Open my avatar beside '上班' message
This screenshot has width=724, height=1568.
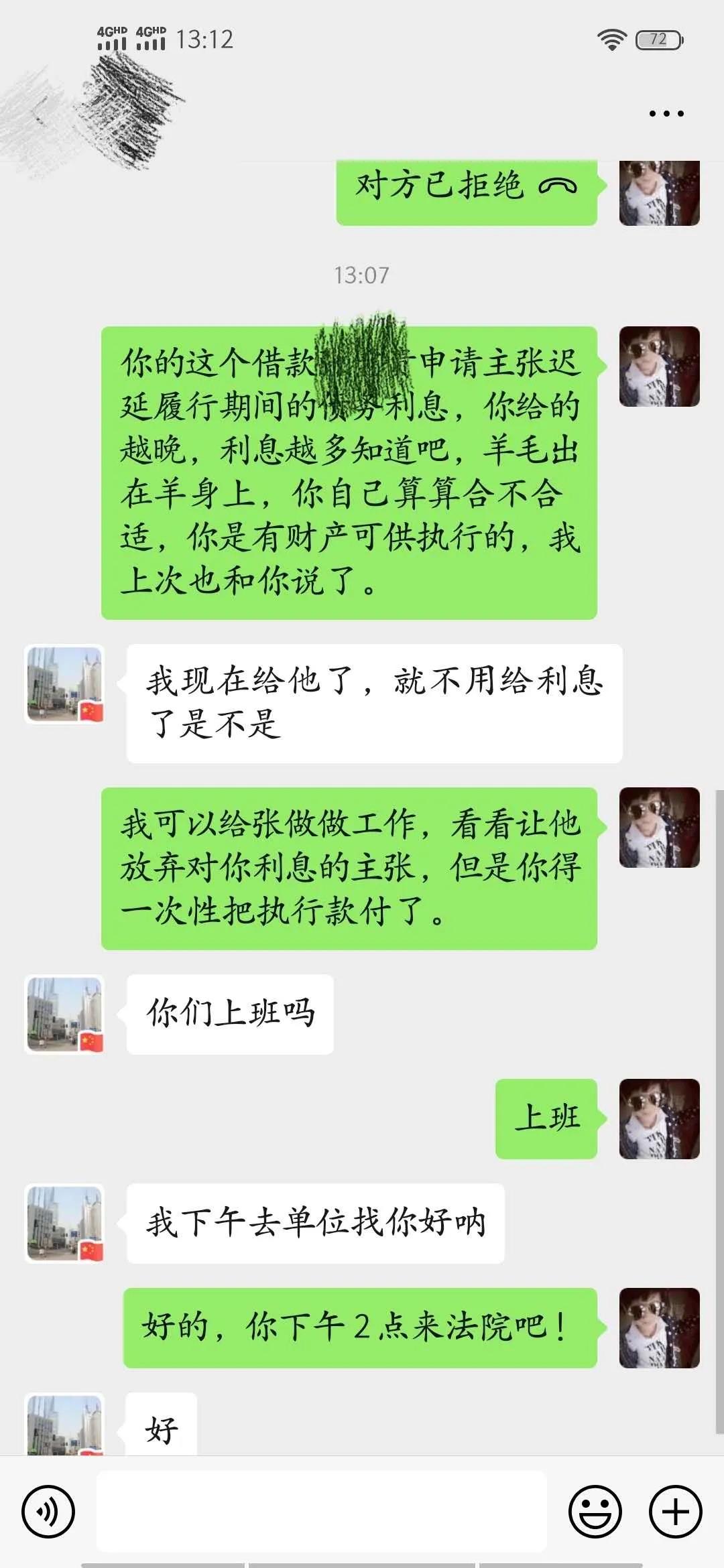[x=659, y=1119]
